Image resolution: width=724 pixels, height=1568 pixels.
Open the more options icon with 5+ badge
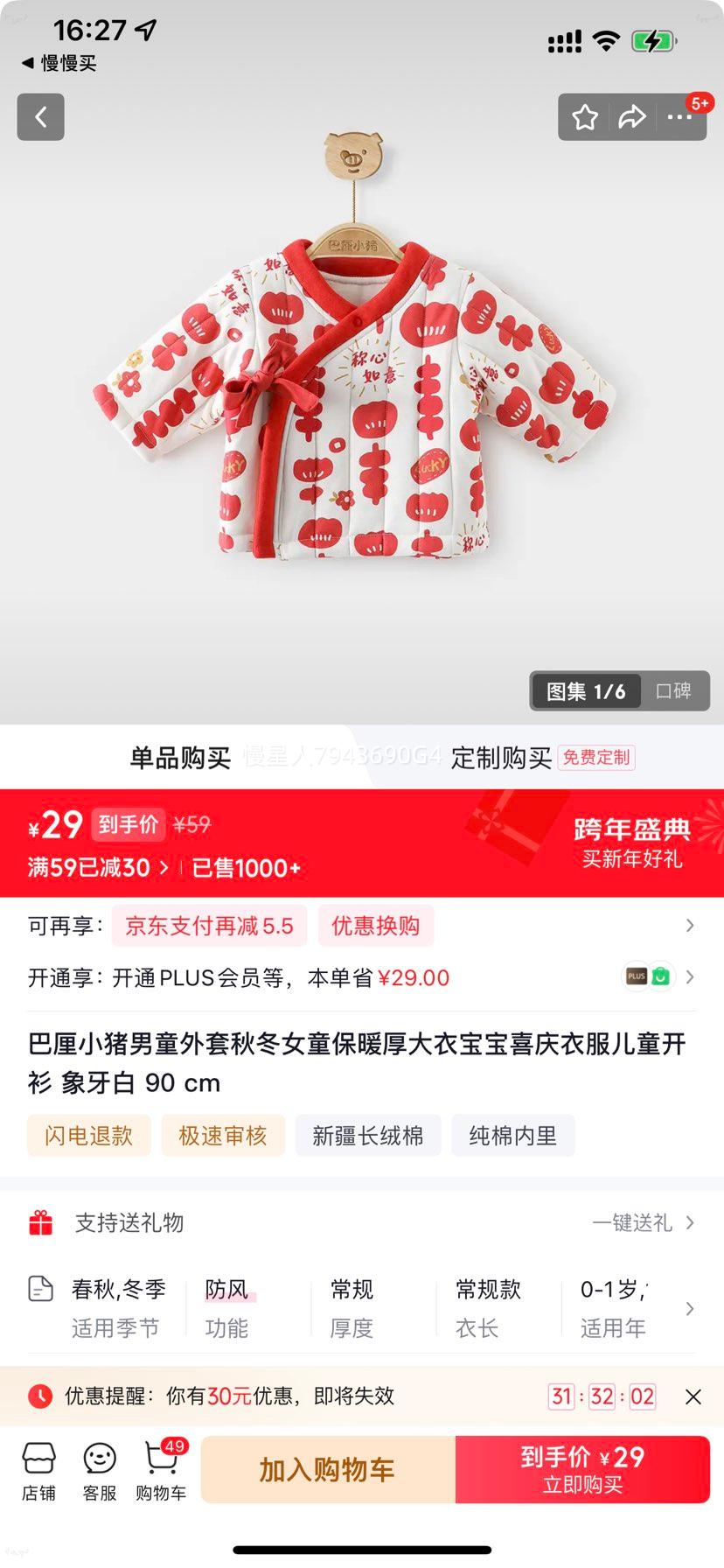[682, 116]
